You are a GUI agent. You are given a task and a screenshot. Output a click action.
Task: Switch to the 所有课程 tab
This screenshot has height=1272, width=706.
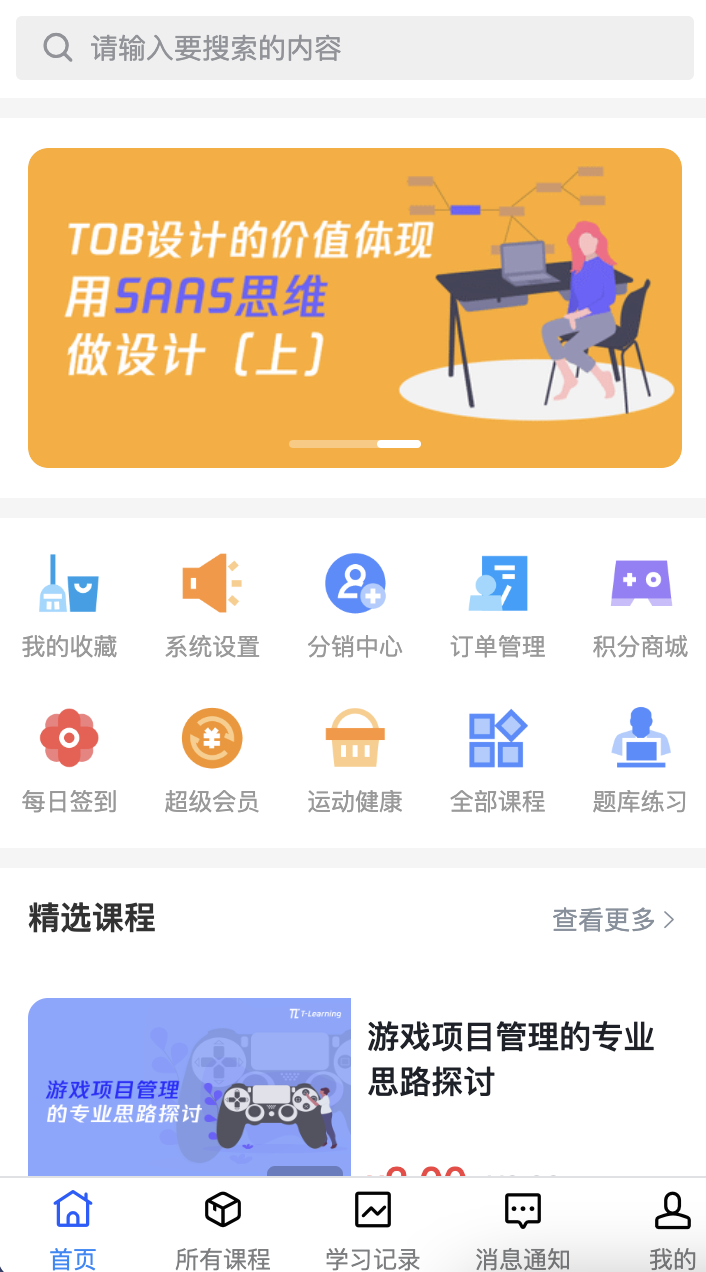coord(222,1228)
